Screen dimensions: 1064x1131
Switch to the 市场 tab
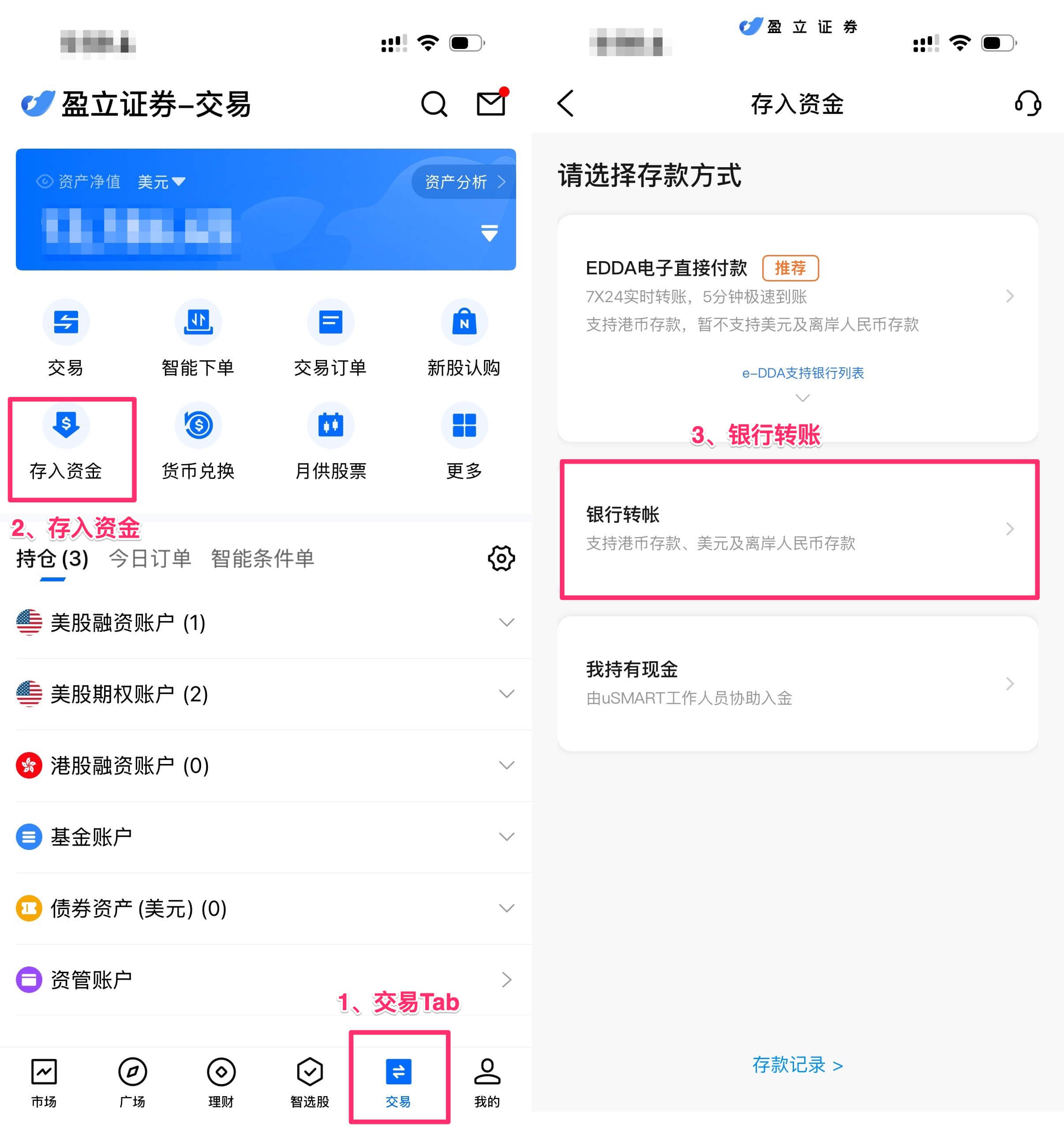coord(44,1083)
